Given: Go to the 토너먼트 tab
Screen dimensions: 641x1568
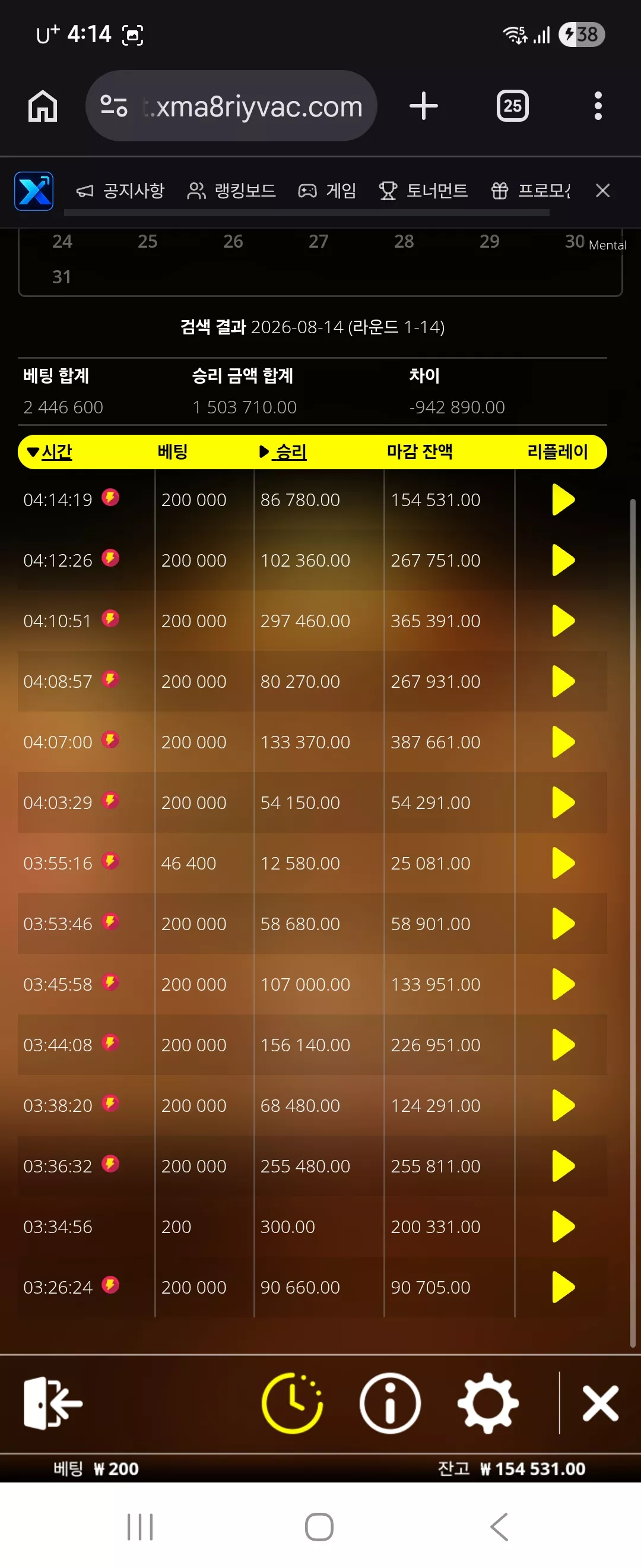Looking at the screenshot, I should [x=423, y=191].
